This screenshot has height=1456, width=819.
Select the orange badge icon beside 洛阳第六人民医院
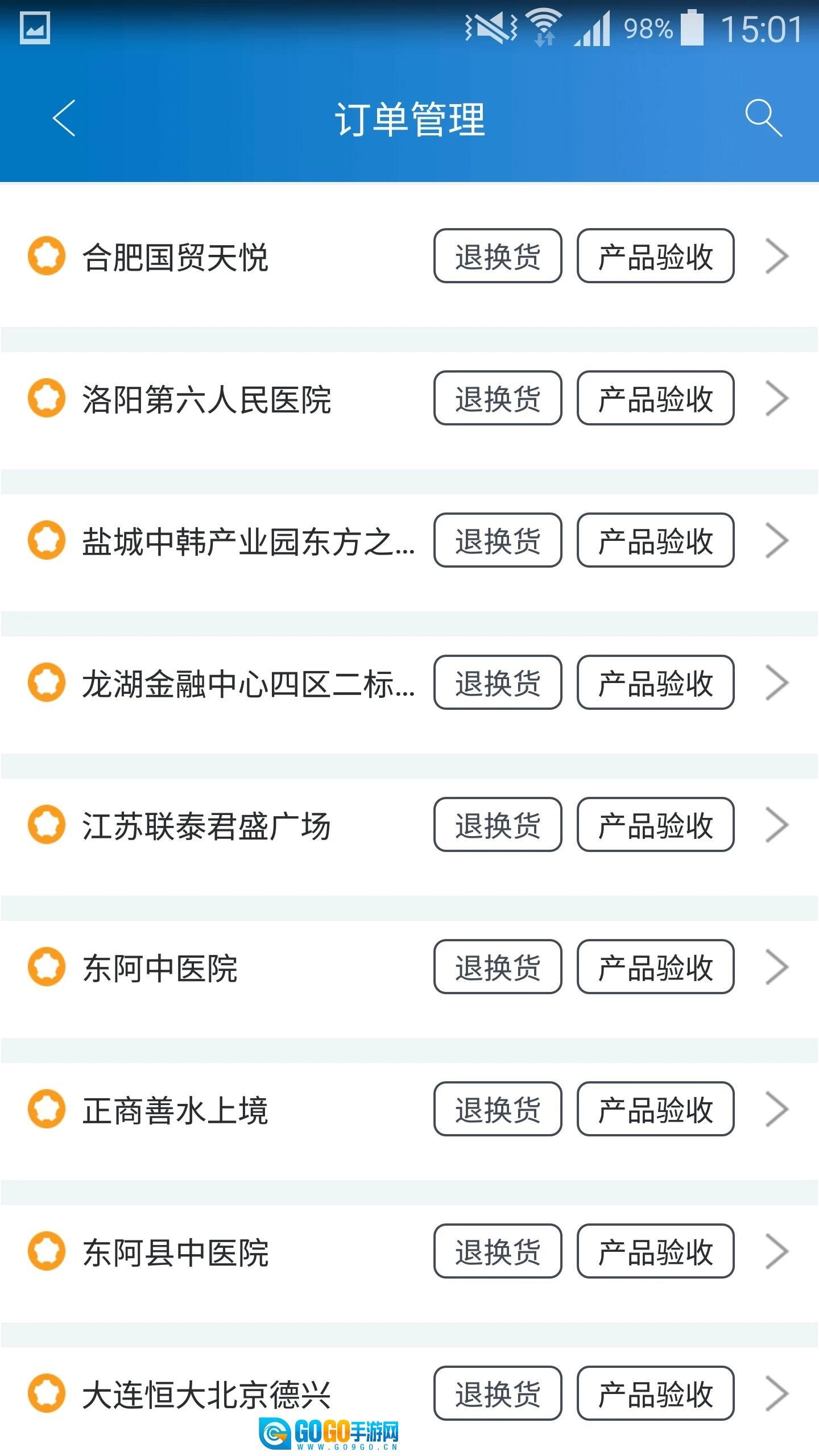47,398
